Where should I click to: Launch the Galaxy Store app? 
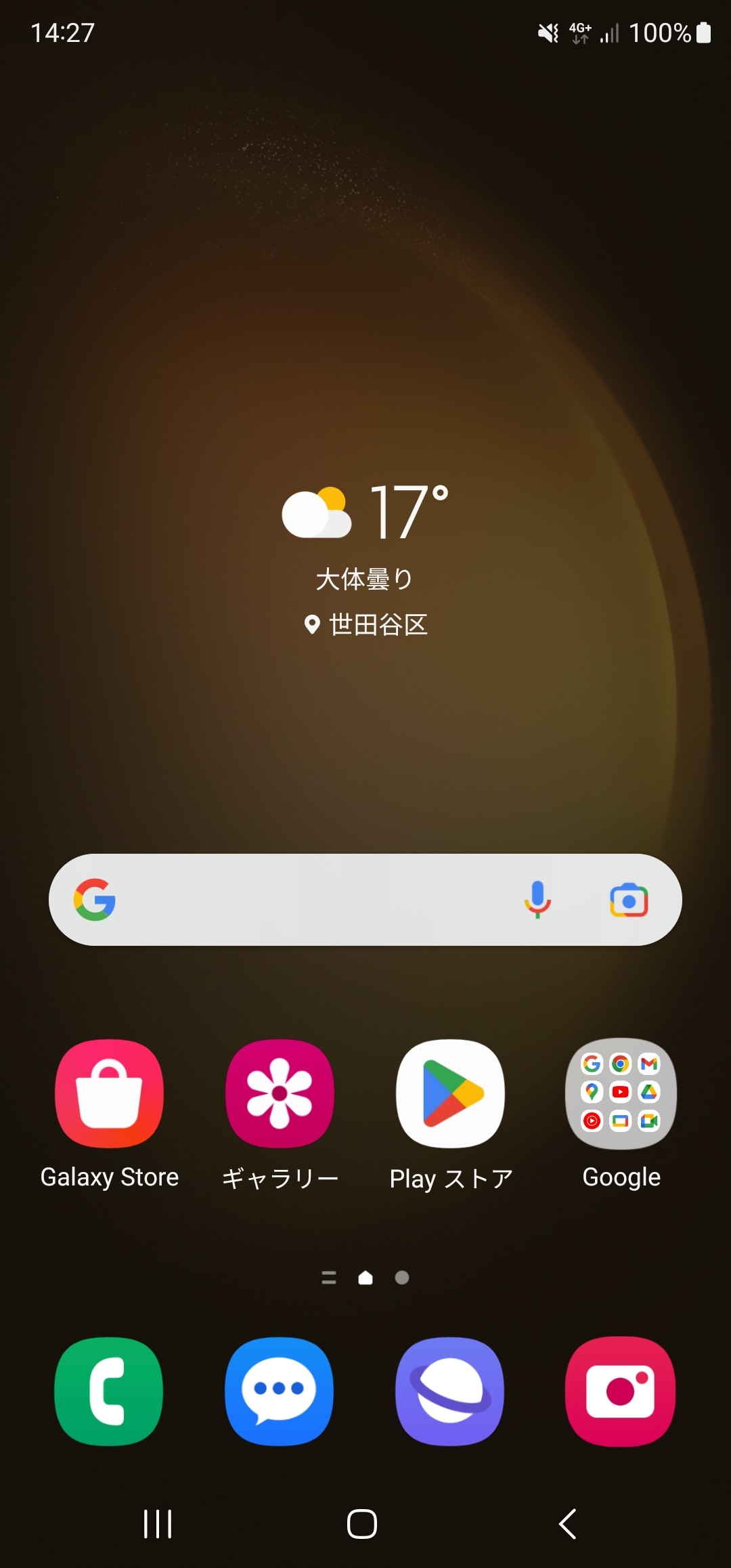(110, 1093)
